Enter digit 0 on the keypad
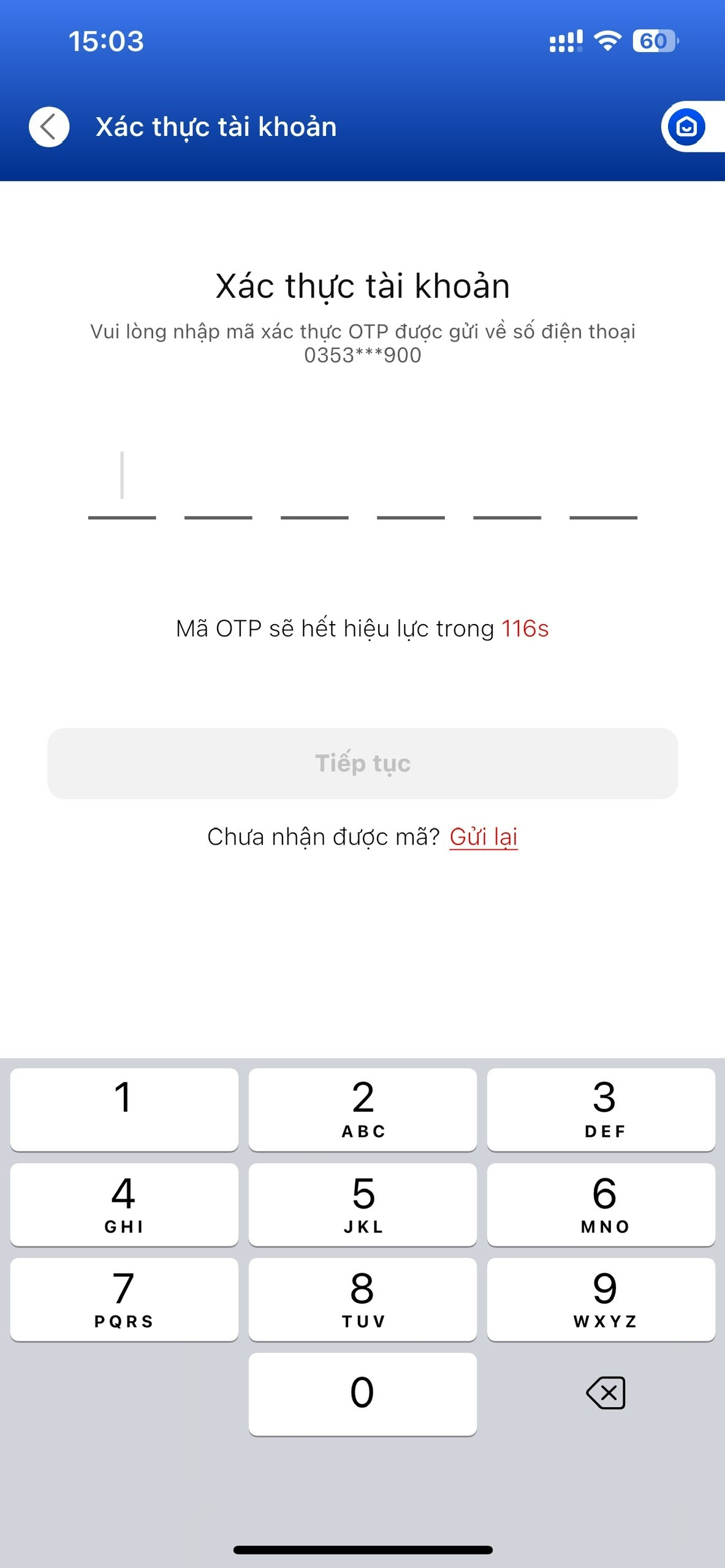The width and height of the screenshot is (725, 1568). 363,1393
